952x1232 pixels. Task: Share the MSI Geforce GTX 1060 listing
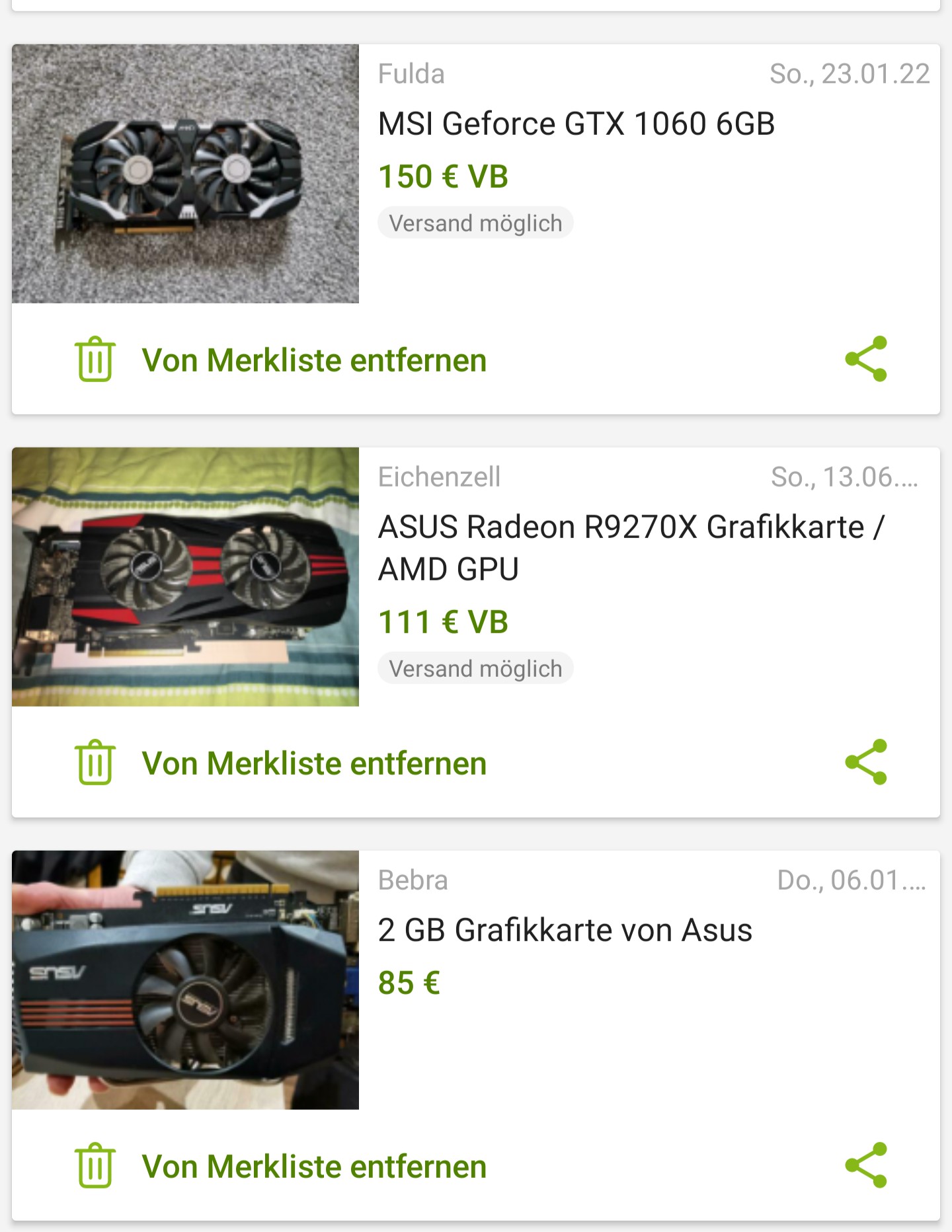pos(865,359)
